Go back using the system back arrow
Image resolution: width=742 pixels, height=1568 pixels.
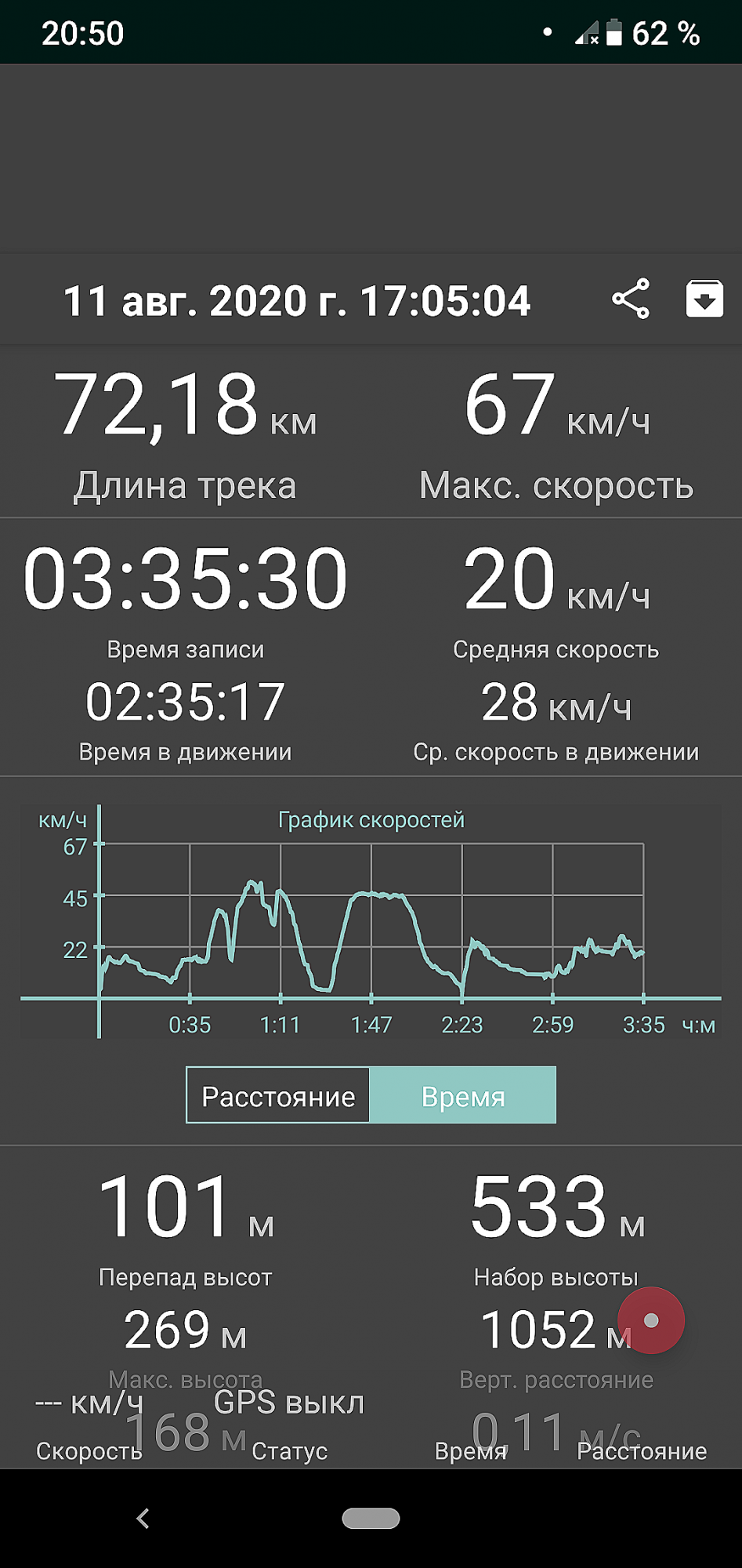coord(143,1519)
